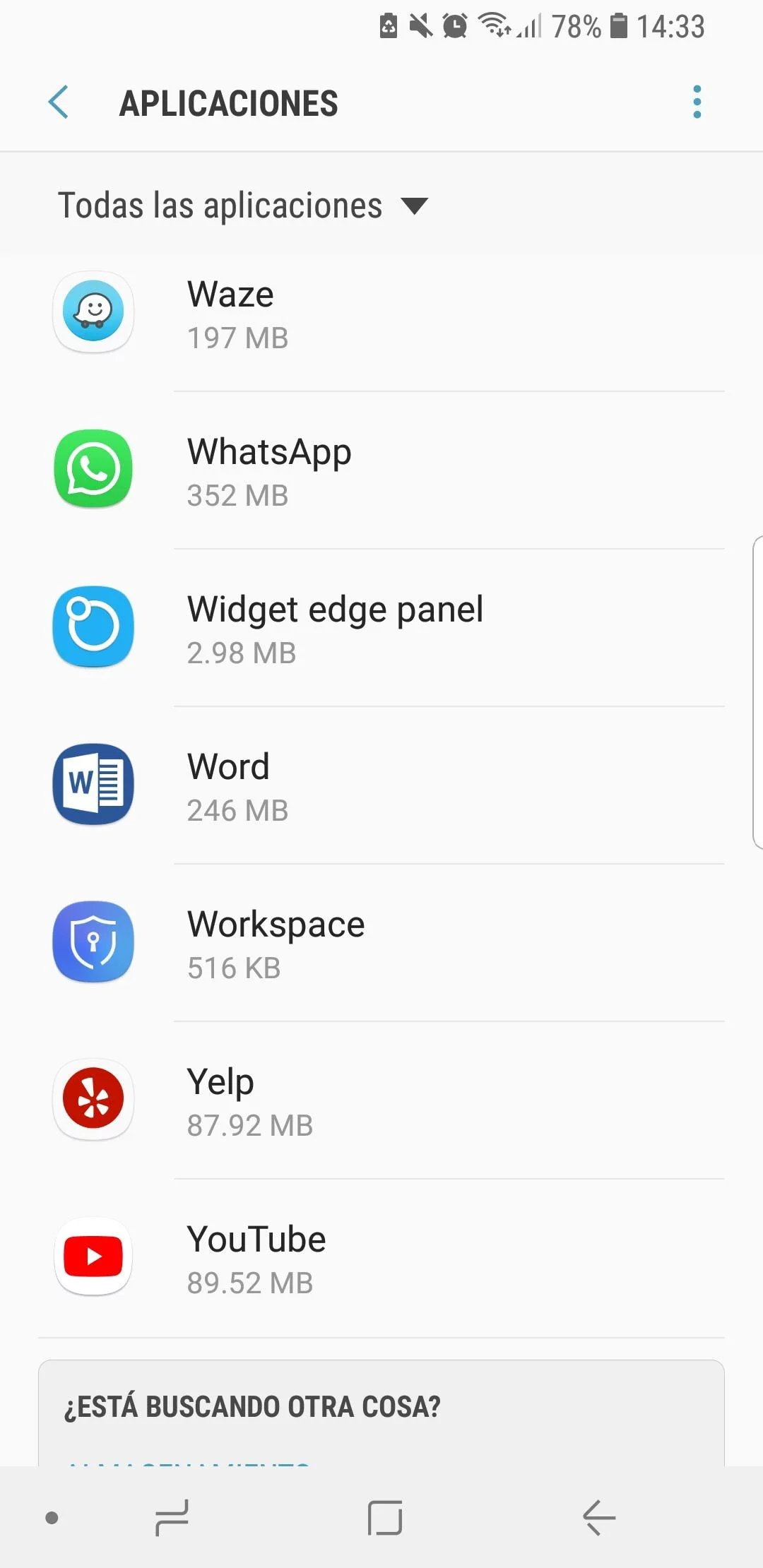The width and height of the screenshot is (763, 1568).
Task: Tap the system home button
Action: [385, 1517]
